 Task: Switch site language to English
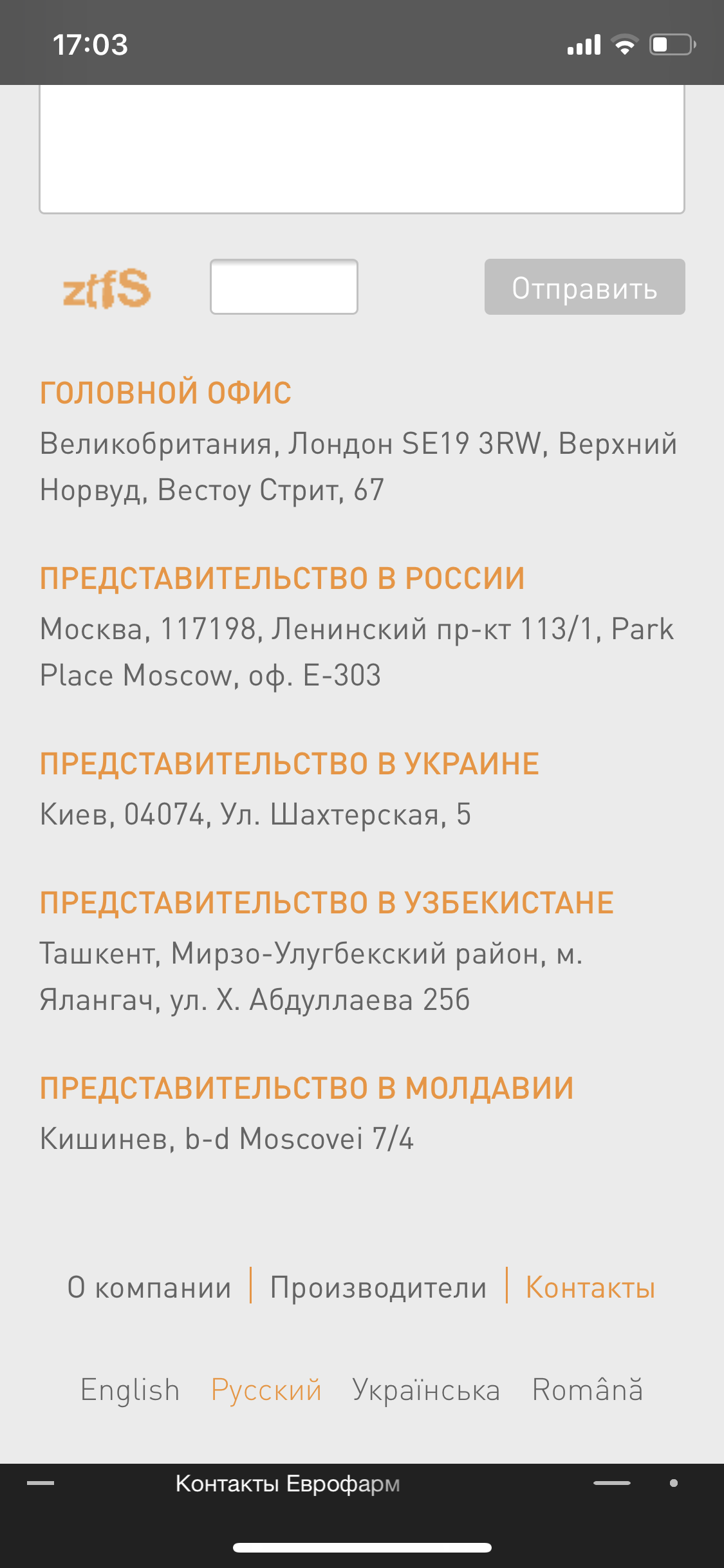tap(130, 1390)
